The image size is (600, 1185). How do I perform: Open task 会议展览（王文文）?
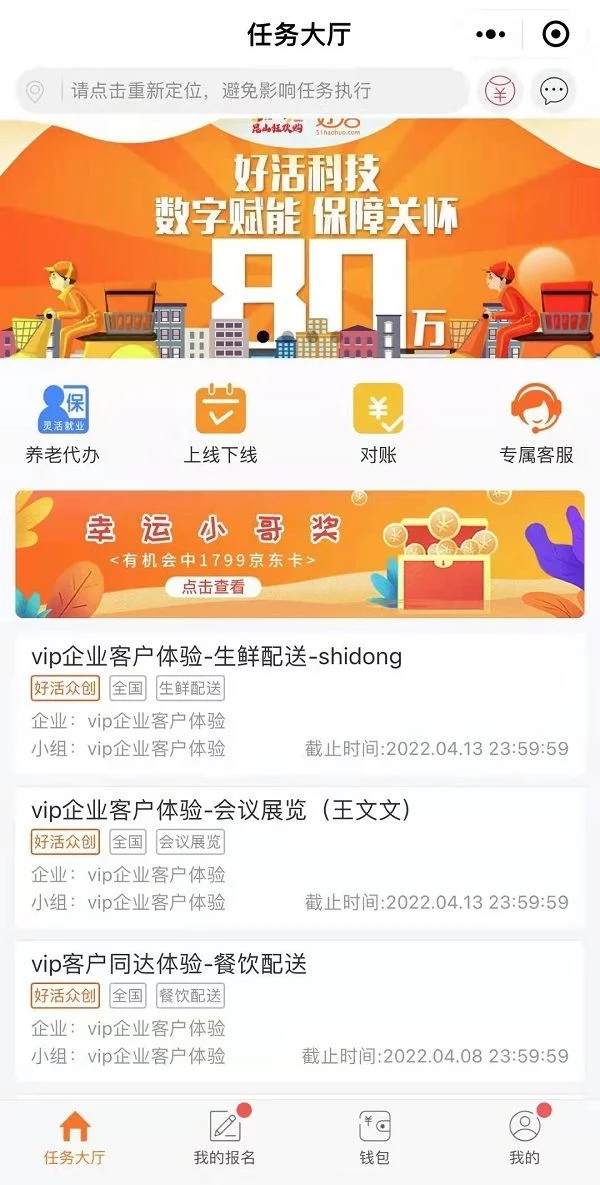click(x=300, y=856)
